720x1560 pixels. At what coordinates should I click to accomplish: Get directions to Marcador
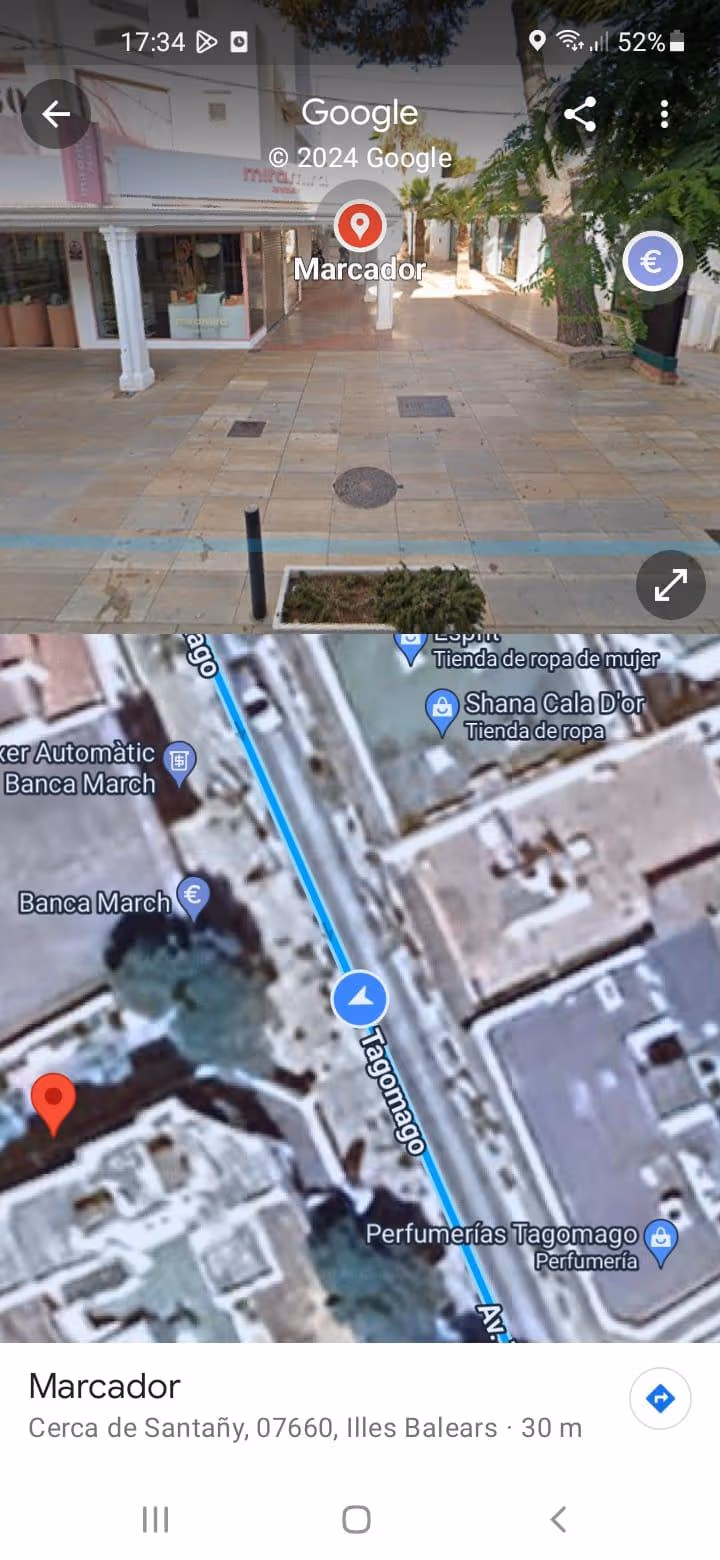(x=660, y=1398)
